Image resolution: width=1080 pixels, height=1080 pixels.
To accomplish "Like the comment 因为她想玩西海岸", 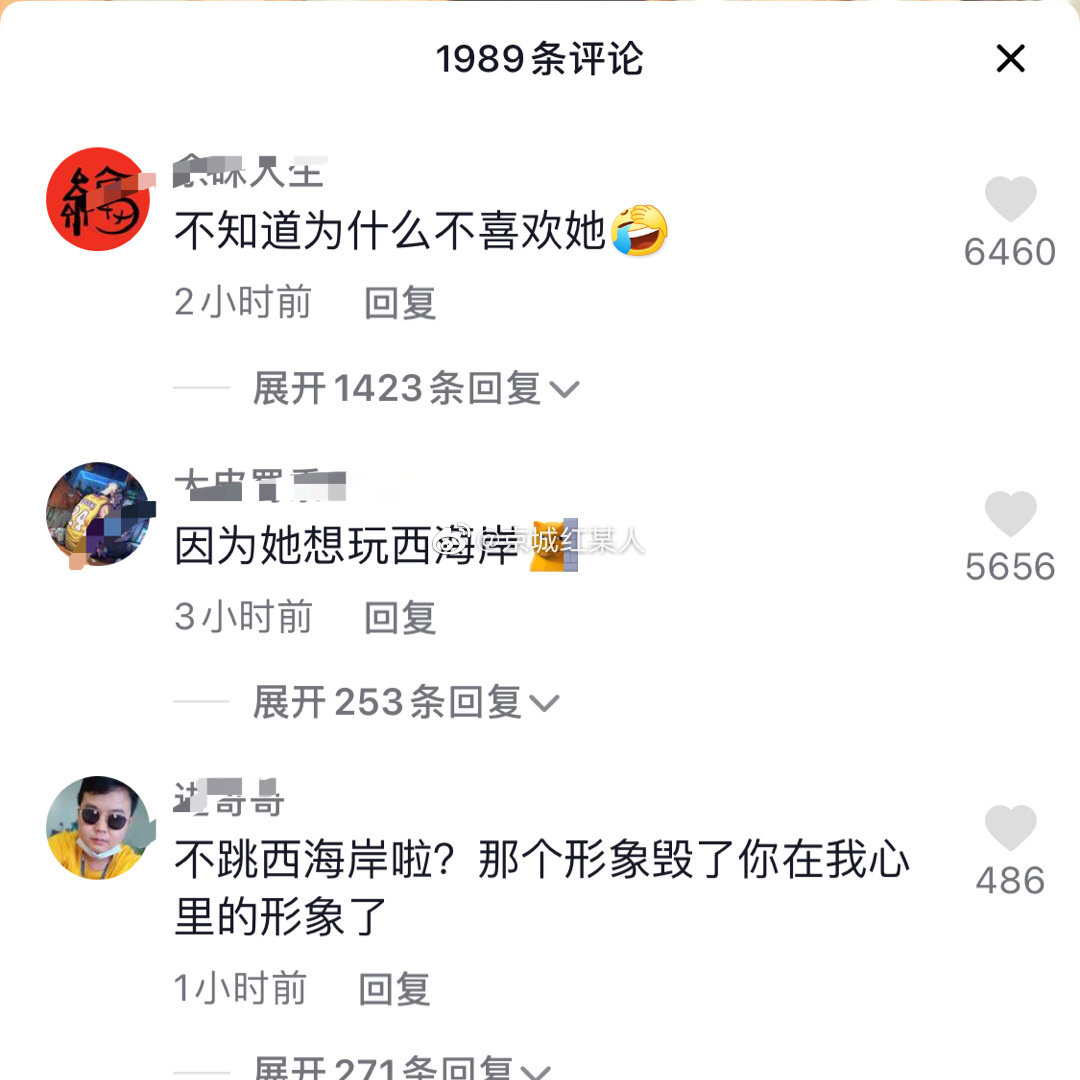I will [1010, 515].
